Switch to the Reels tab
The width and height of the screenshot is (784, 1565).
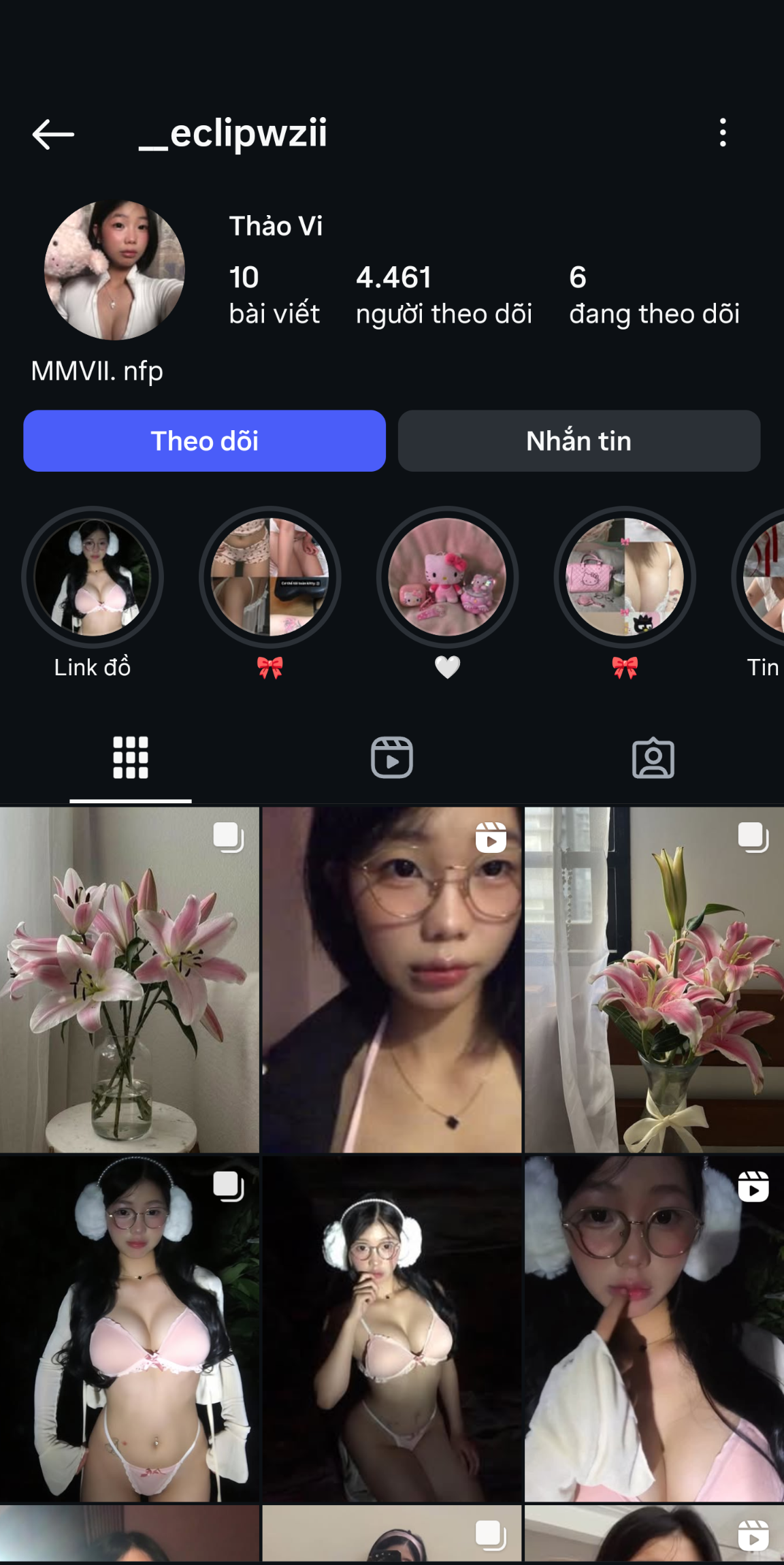point(392,757)
